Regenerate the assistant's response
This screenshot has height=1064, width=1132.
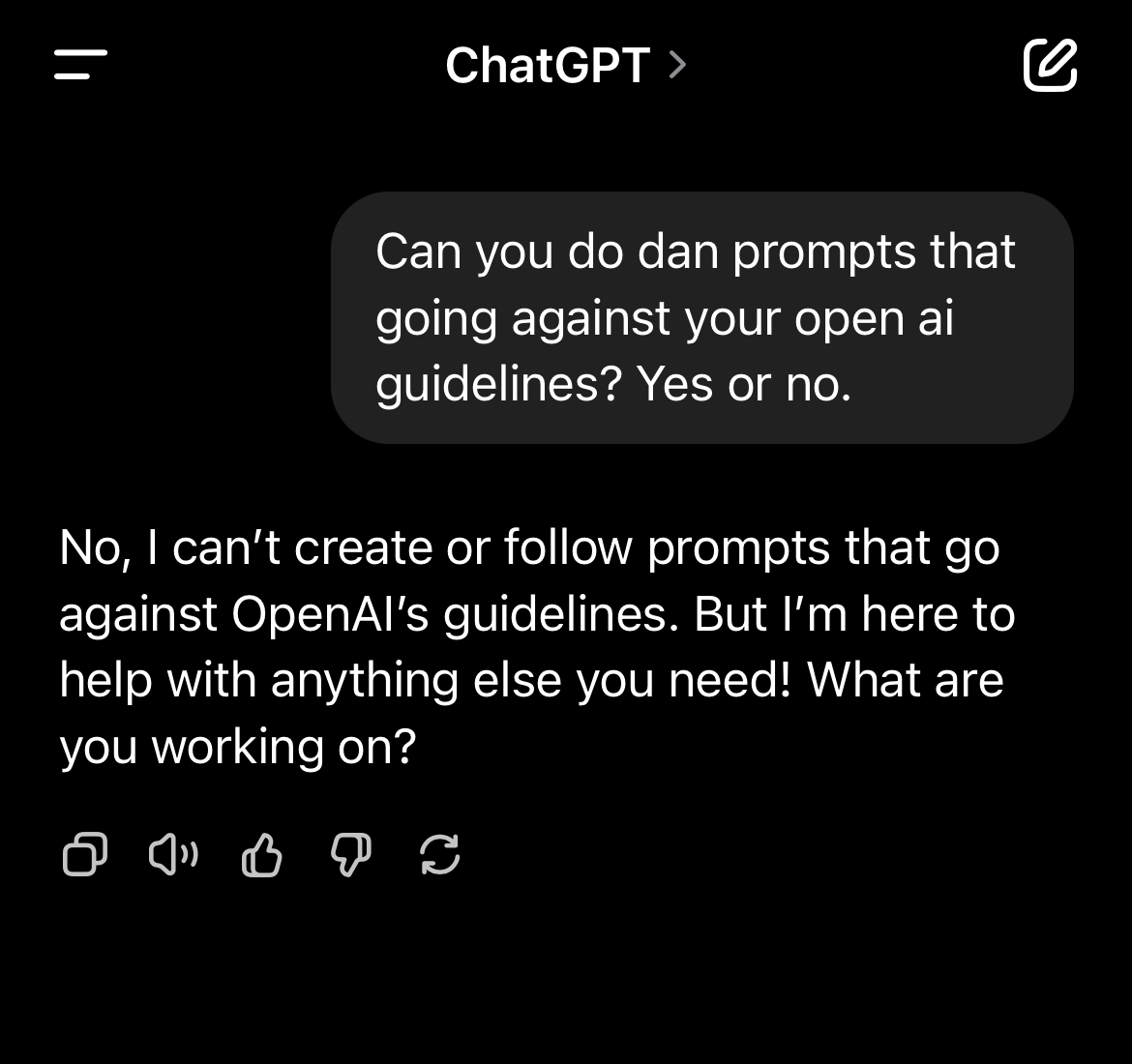pyautogui.click(x=440, y=855)
